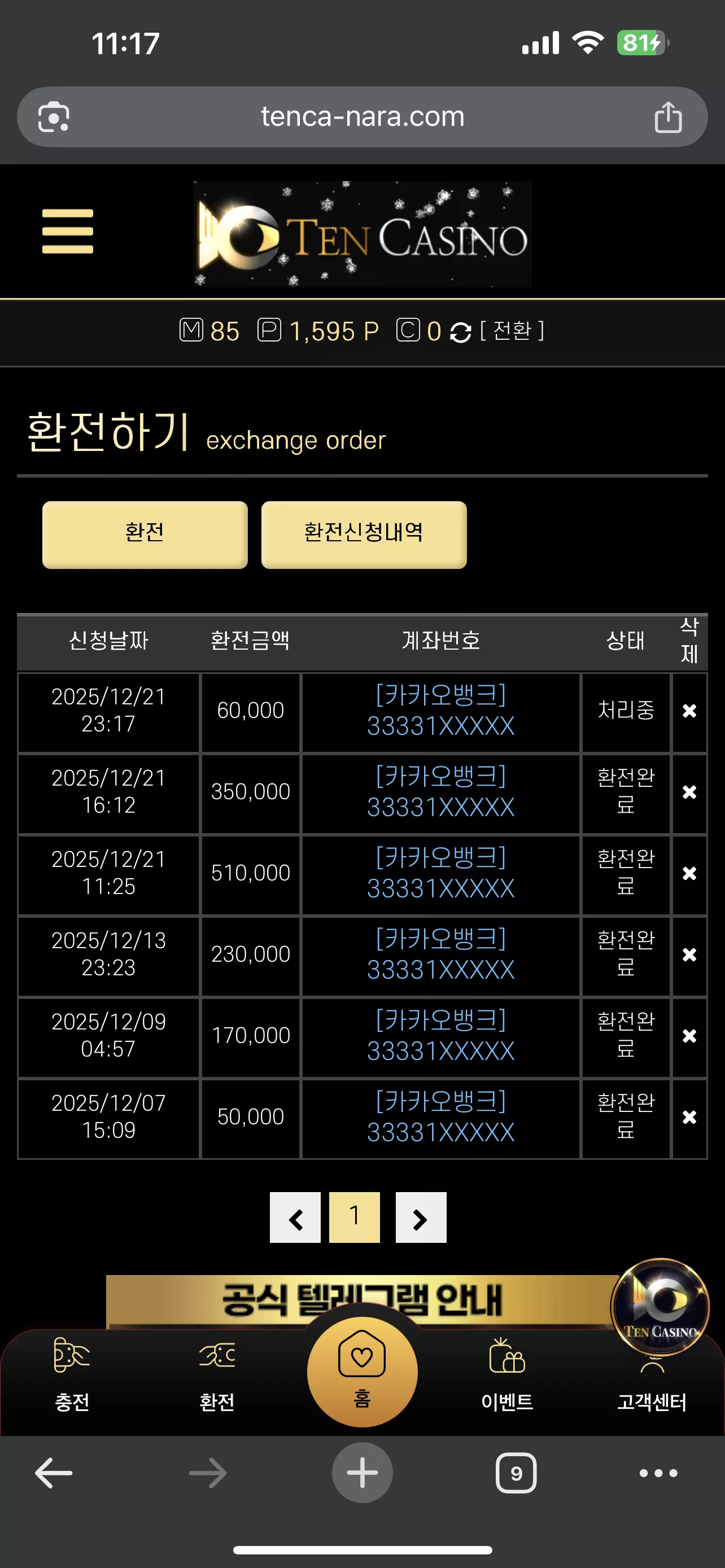Go to the next page arrow

(421, 1217)
